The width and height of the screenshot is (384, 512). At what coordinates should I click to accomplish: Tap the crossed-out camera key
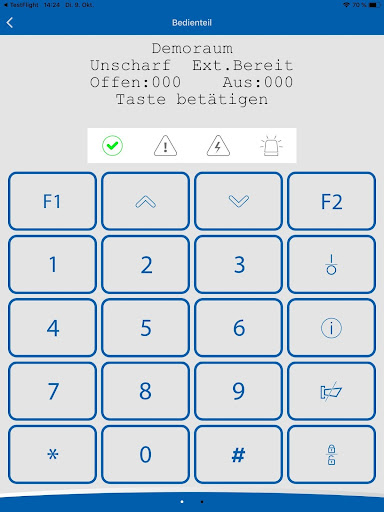[x=331, y=391]
